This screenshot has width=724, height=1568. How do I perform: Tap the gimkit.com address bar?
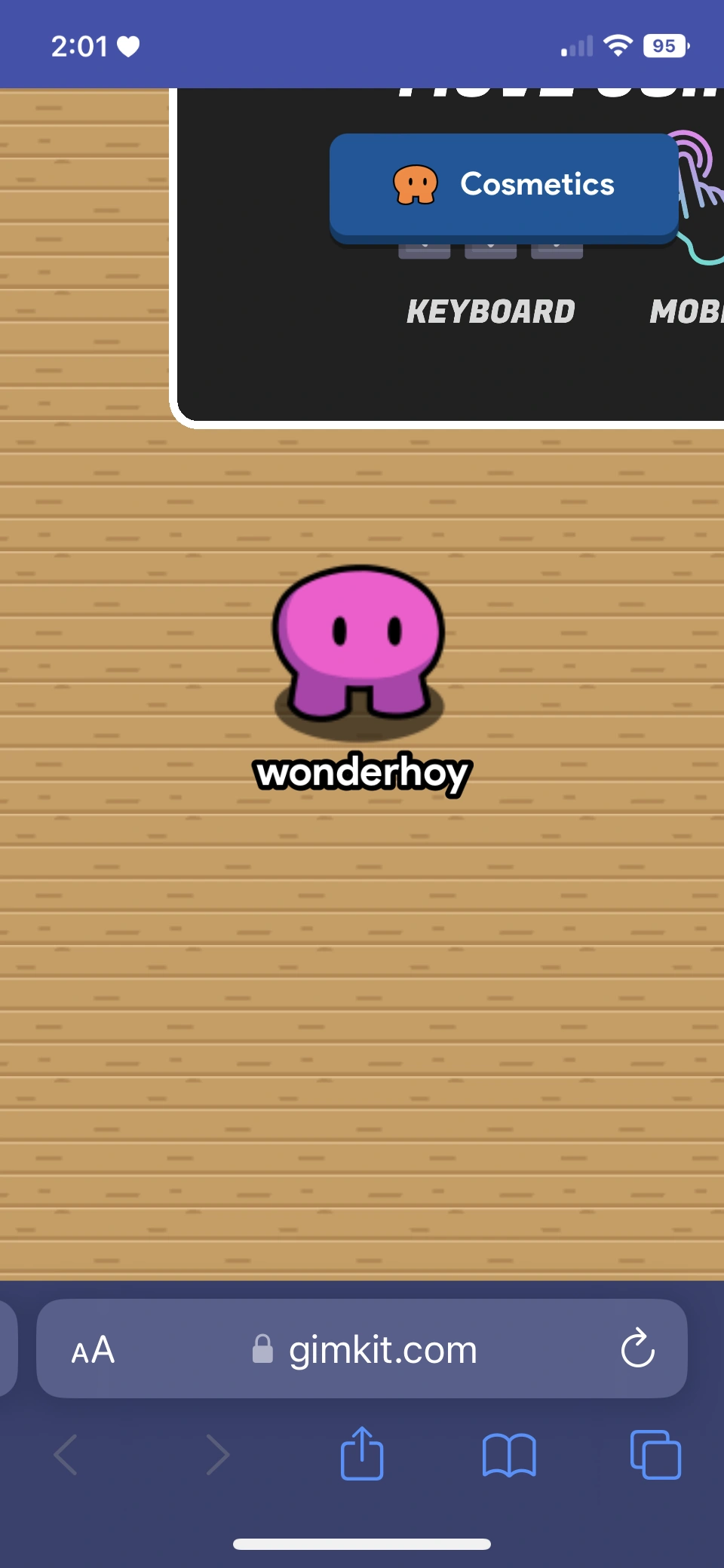(362, 1349)
